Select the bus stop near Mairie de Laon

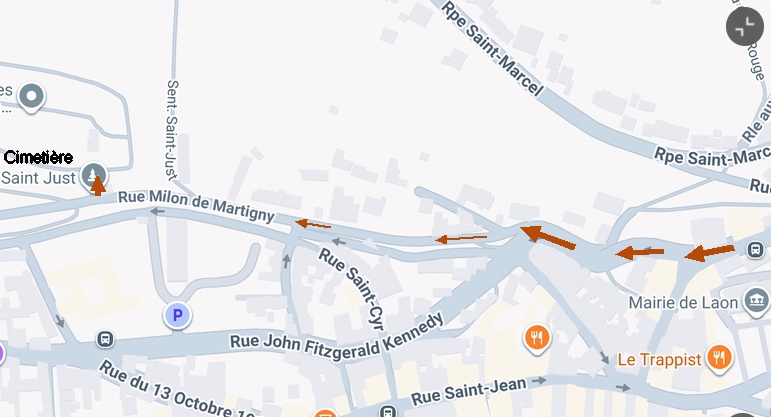click(756, 250)
